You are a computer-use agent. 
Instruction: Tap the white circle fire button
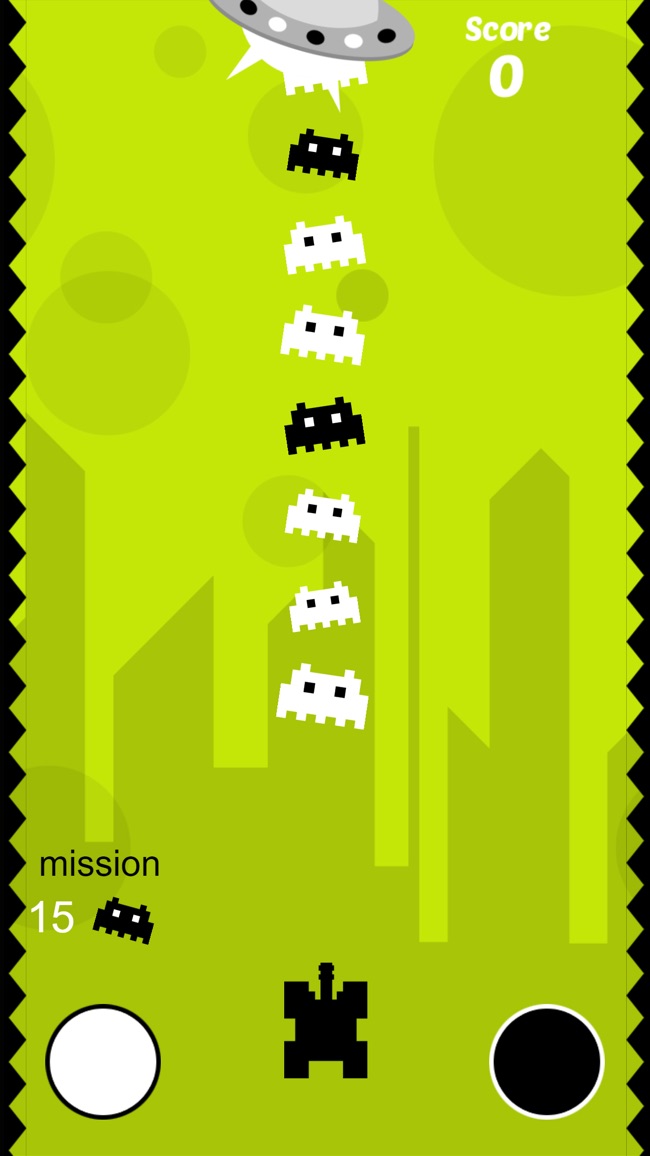tap(103, 1062)
